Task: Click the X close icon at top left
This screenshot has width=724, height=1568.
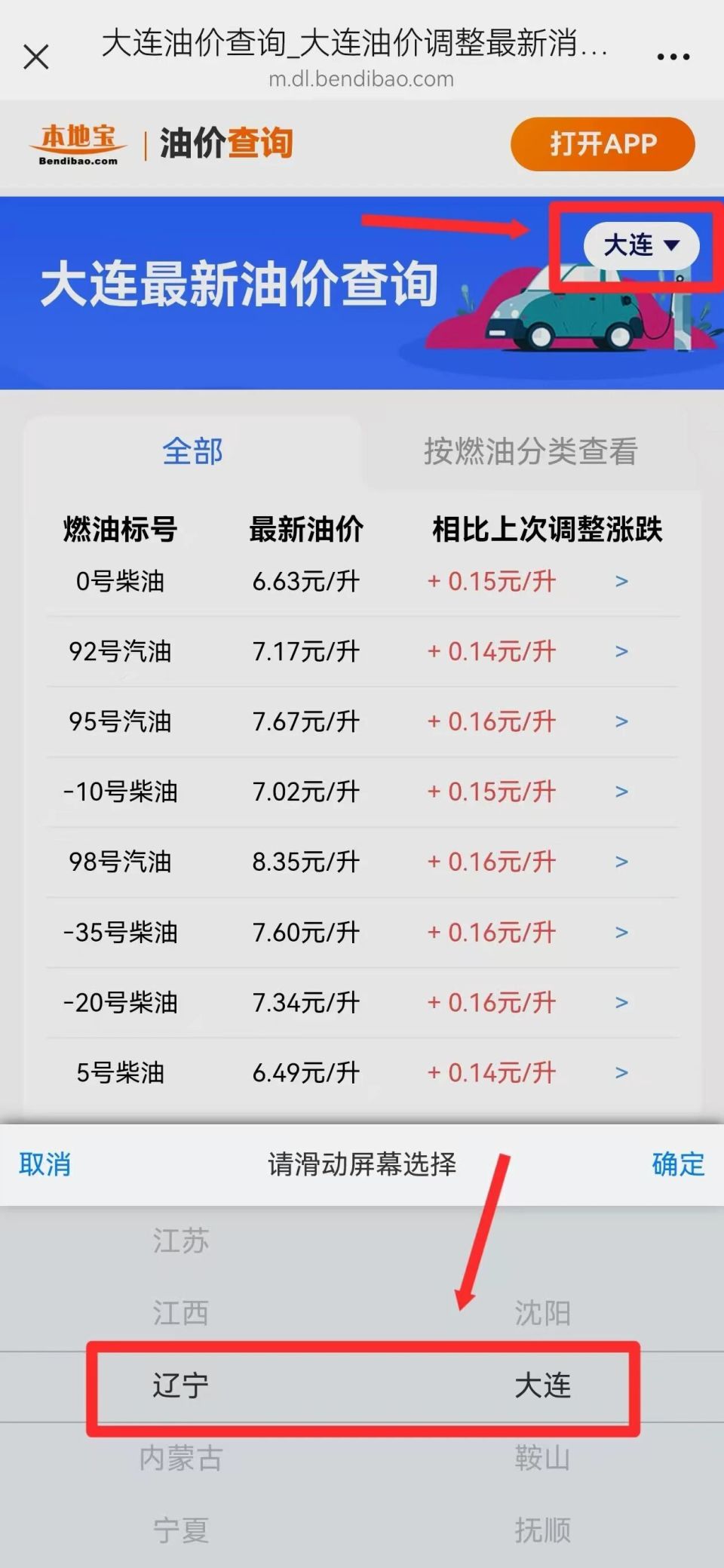Action: (36, 56)
